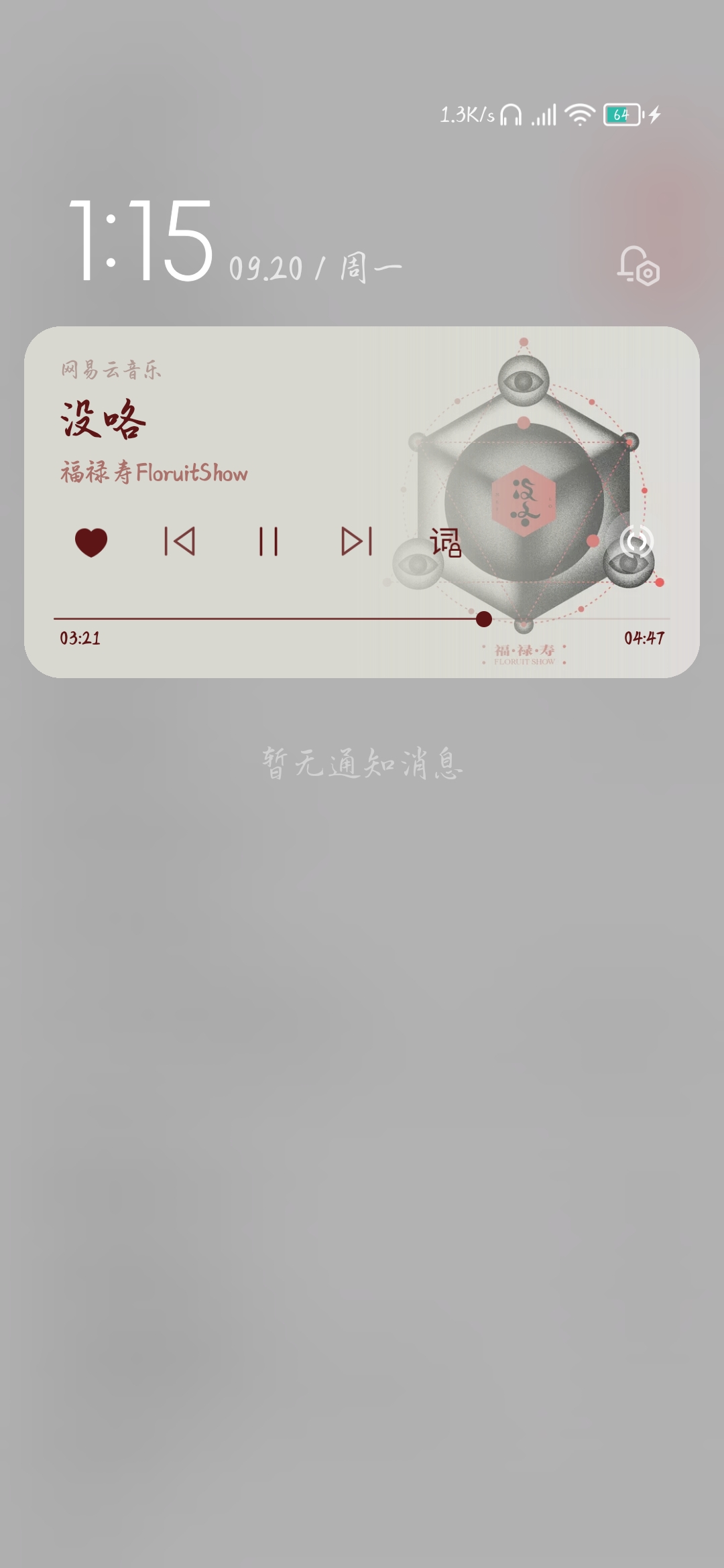The image size is (724, 1568).
Task: Unlike the song with the heart icon
Action: [x=91, y=542]
